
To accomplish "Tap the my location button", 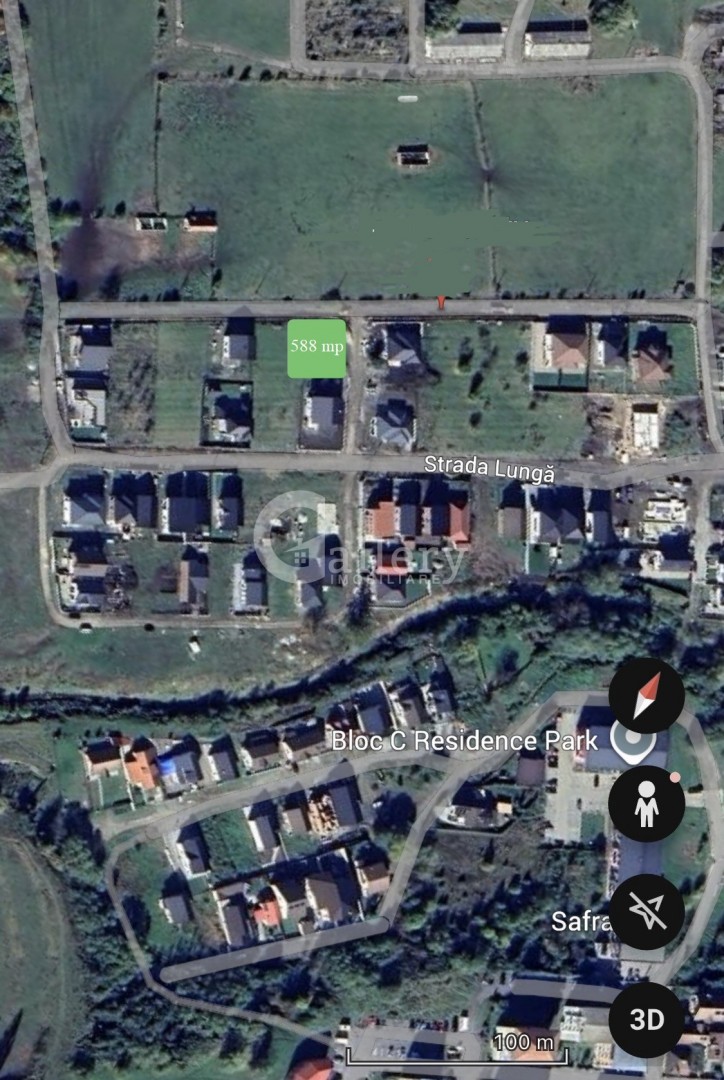I will click(x=646, y=912).
